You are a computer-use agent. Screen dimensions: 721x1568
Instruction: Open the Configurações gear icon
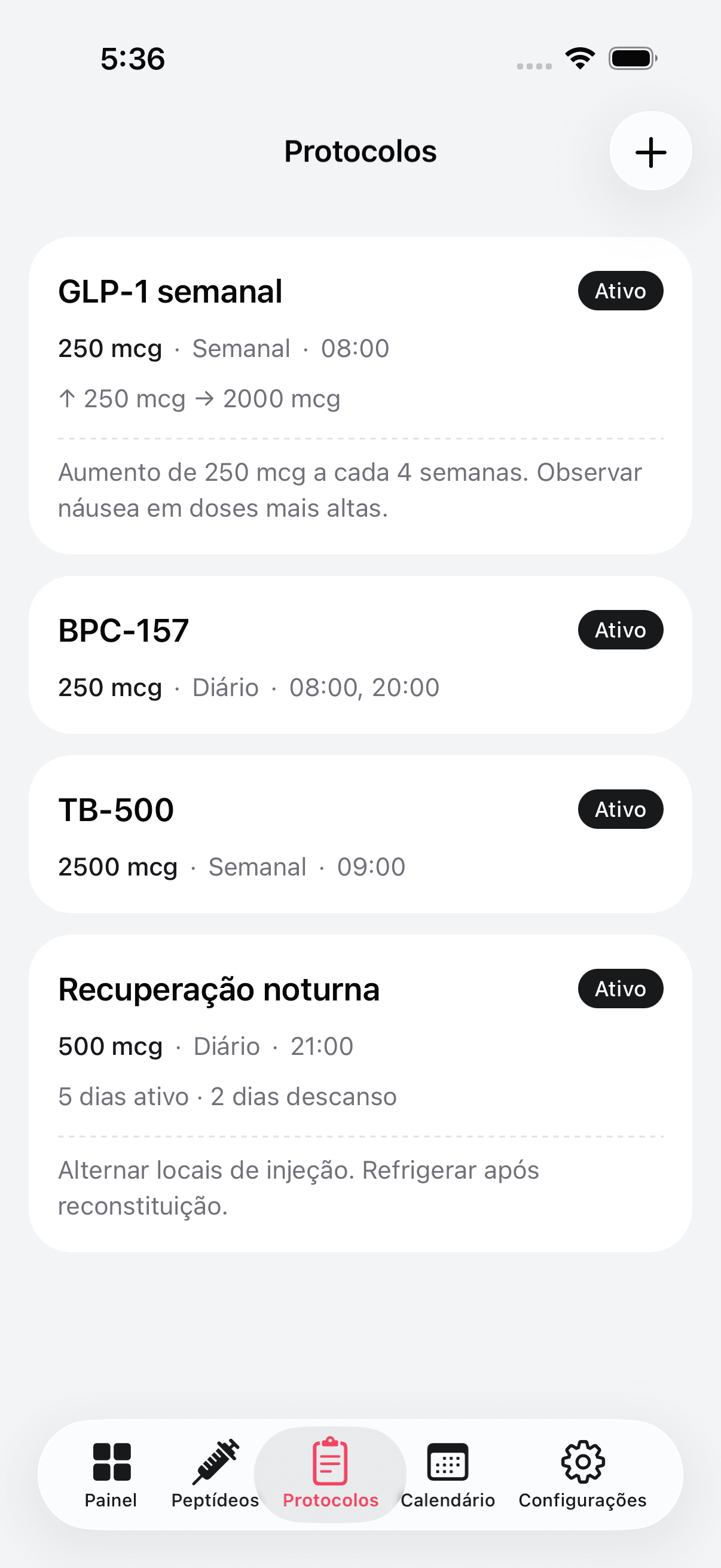(x=582, y=1461)
